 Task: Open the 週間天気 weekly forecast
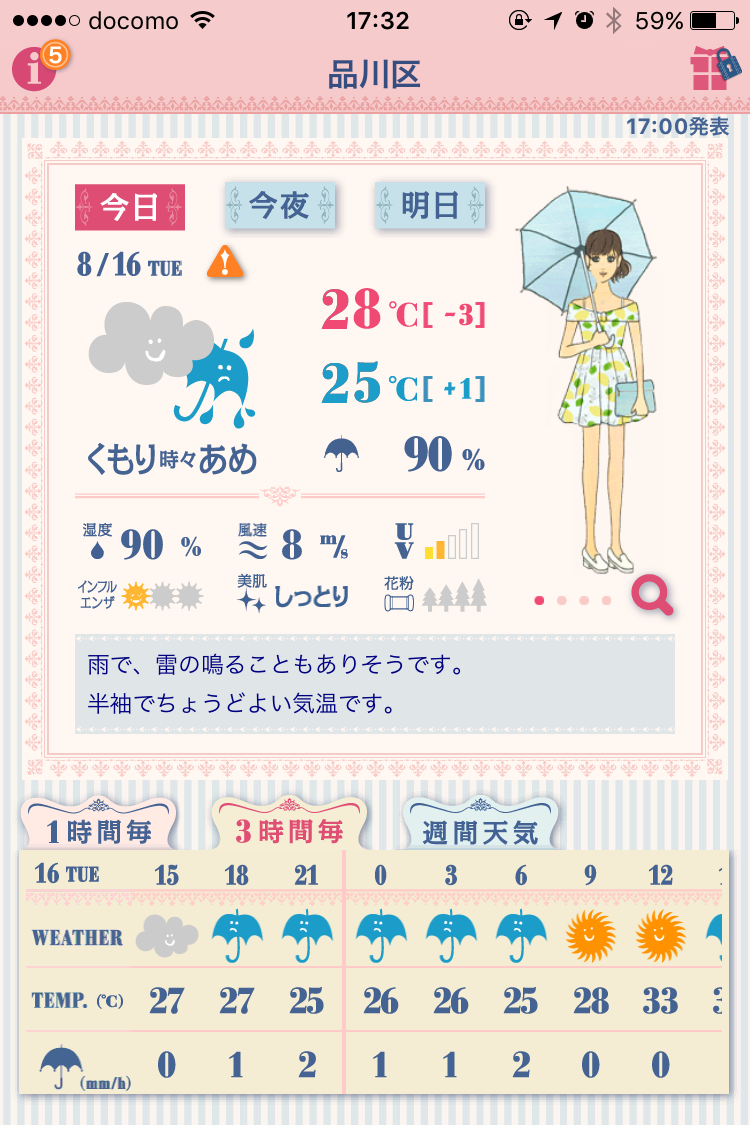click(x=480, y=830)
